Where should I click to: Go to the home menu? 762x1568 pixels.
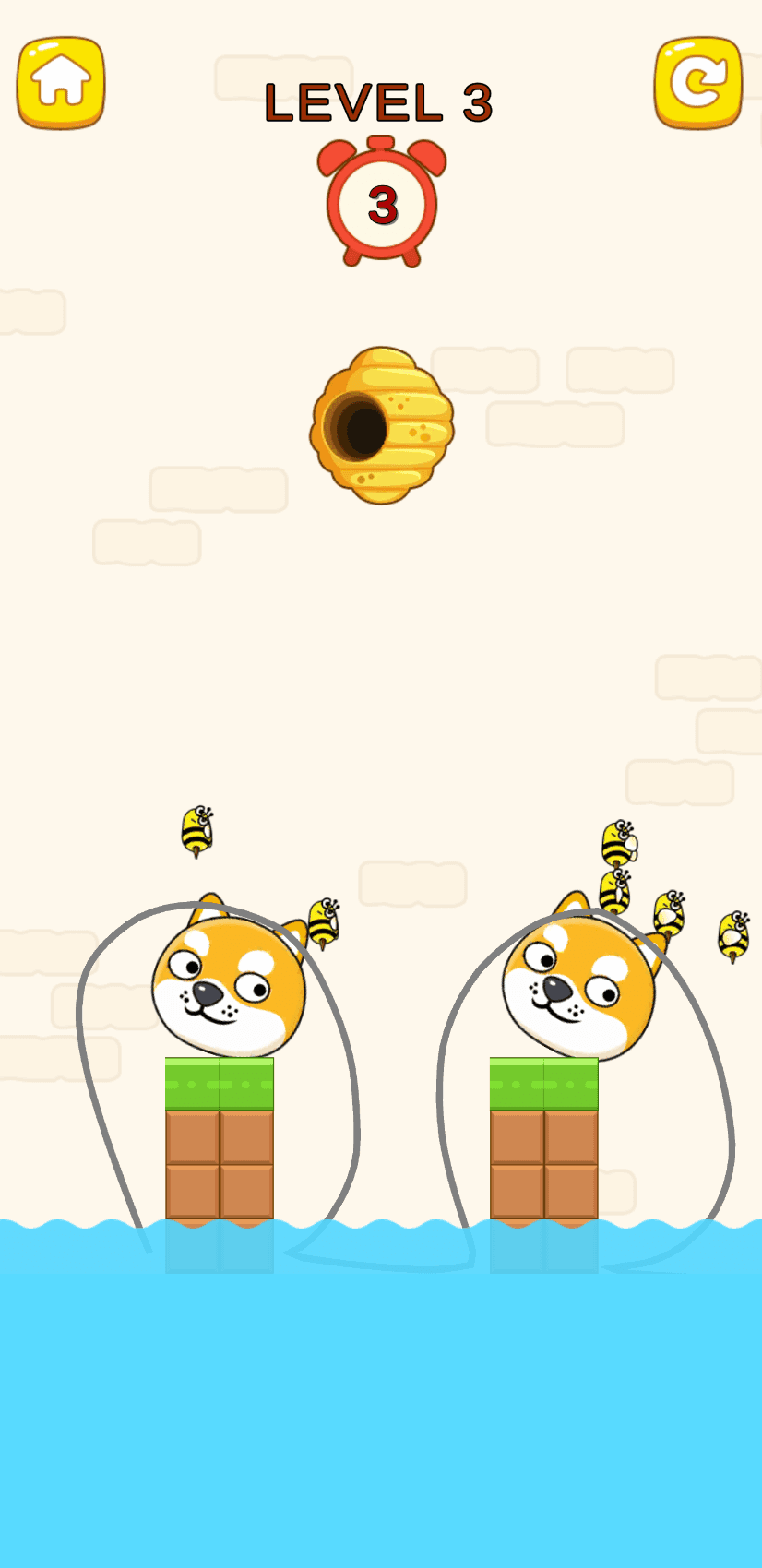click(61, 82)
